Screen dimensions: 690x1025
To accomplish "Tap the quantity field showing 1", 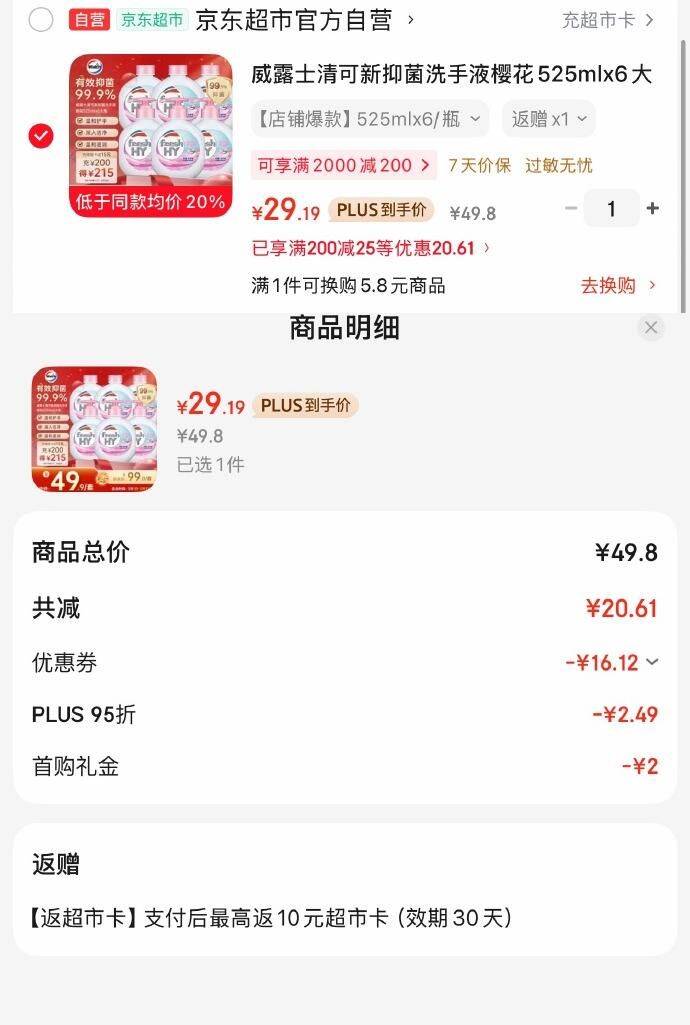I will (x=611, y=209).
